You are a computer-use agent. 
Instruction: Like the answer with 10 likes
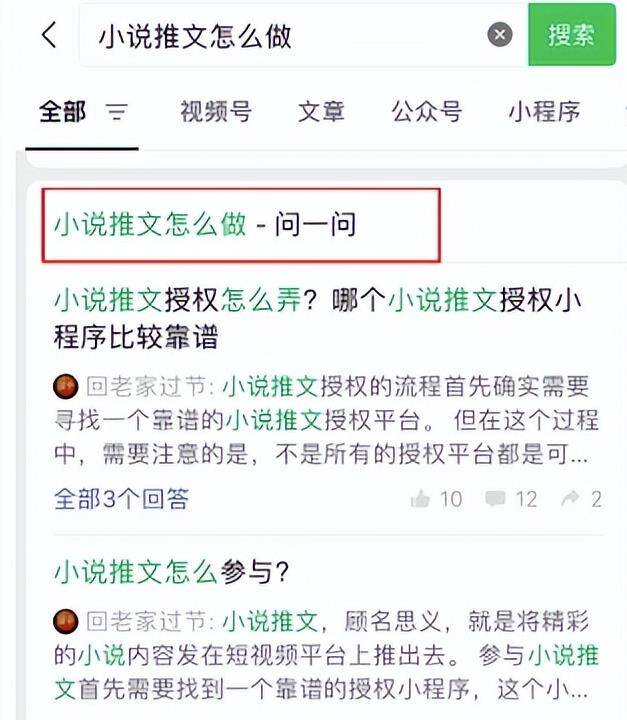(436, 498)
